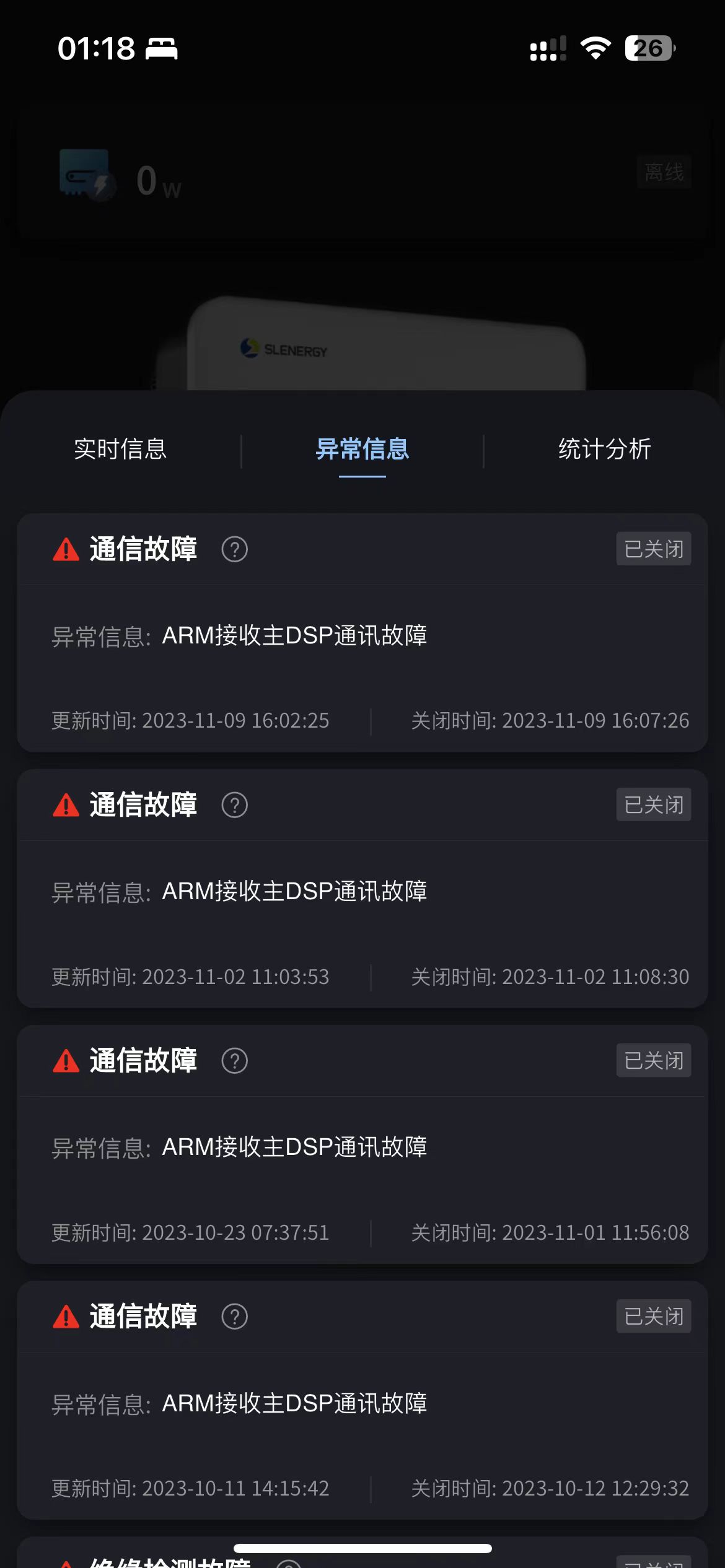Open help icon for the 2023-11-09 通信故障

tap(235, 549)
